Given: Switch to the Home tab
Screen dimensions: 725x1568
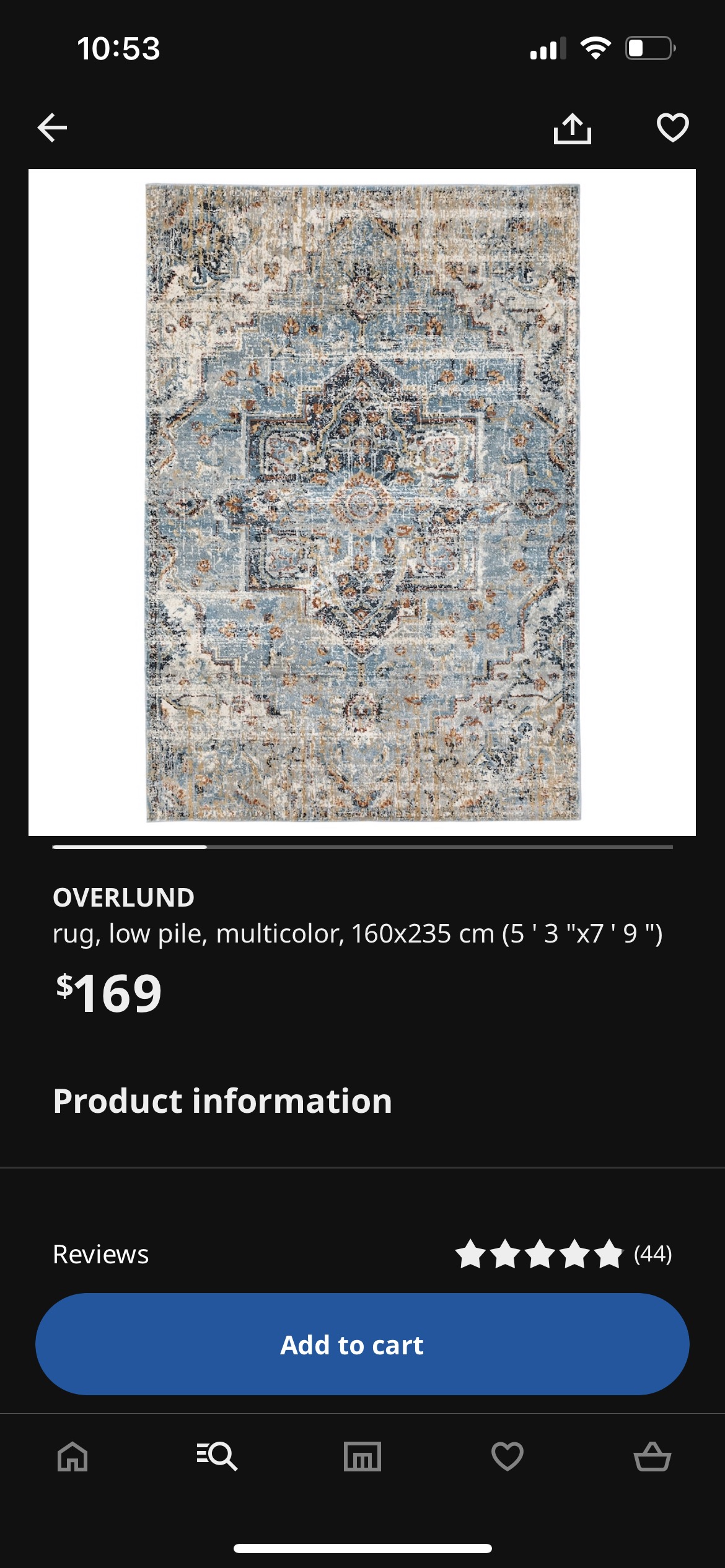Looking at the screenshot, I should (72, 1457).
